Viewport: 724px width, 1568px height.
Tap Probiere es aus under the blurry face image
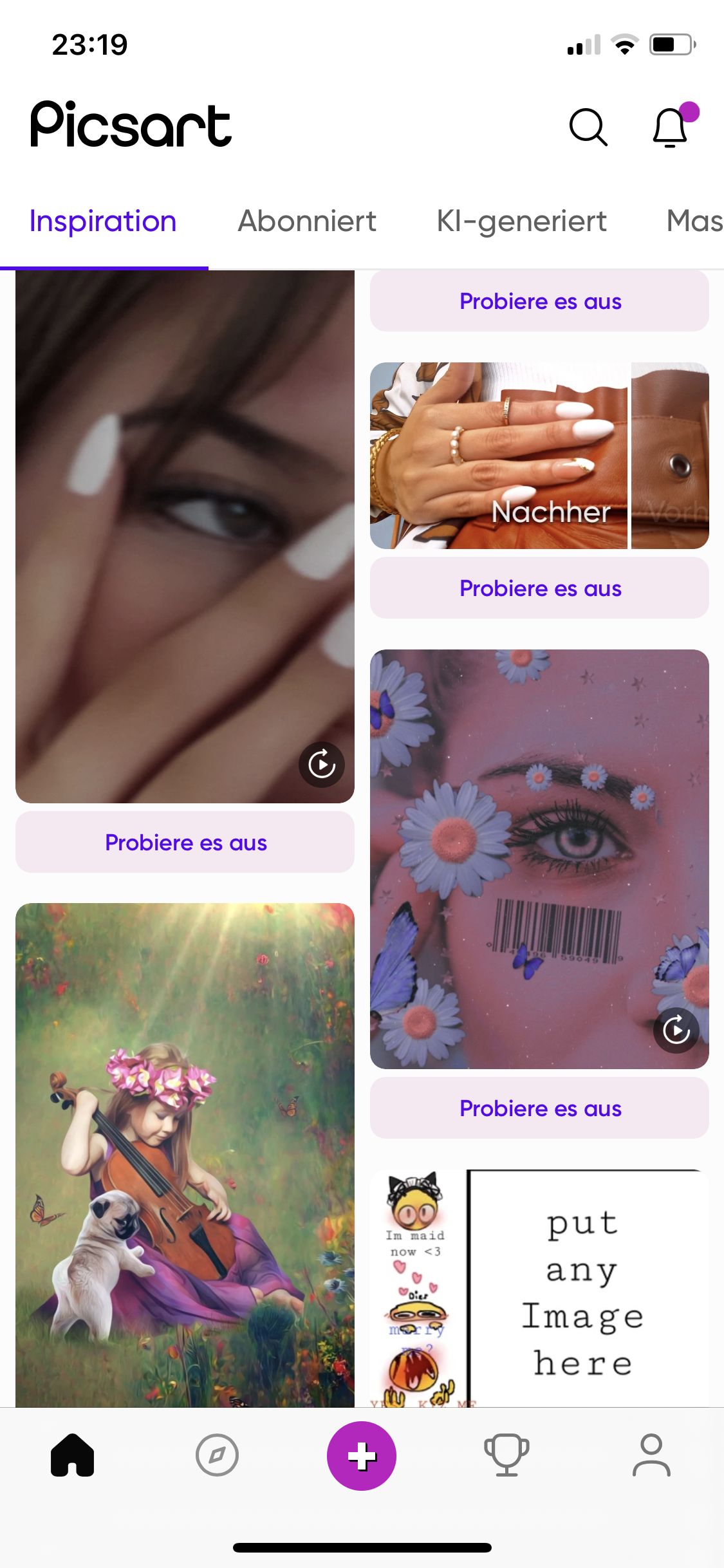click(185, 843)
